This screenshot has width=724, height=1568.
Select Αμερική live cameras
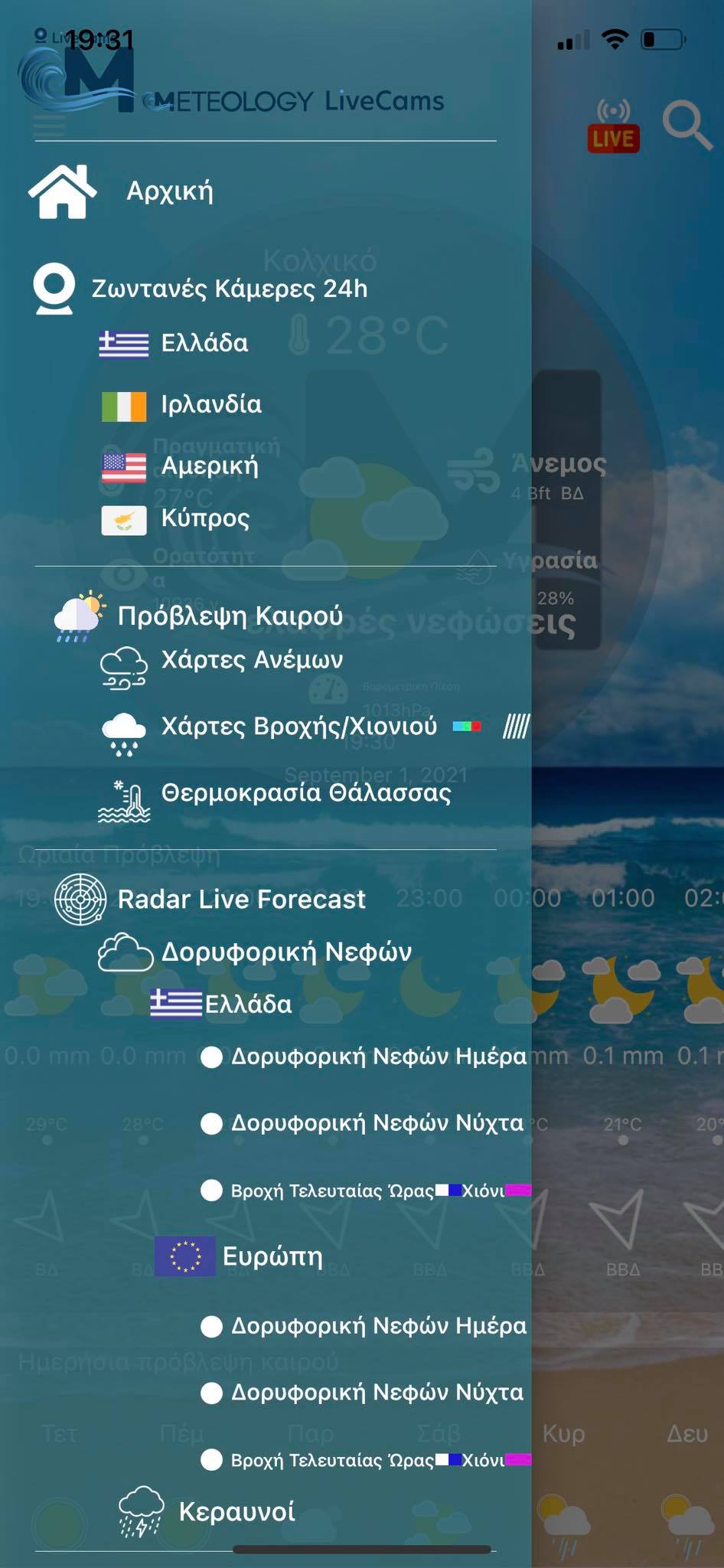(x=209, y=465)
